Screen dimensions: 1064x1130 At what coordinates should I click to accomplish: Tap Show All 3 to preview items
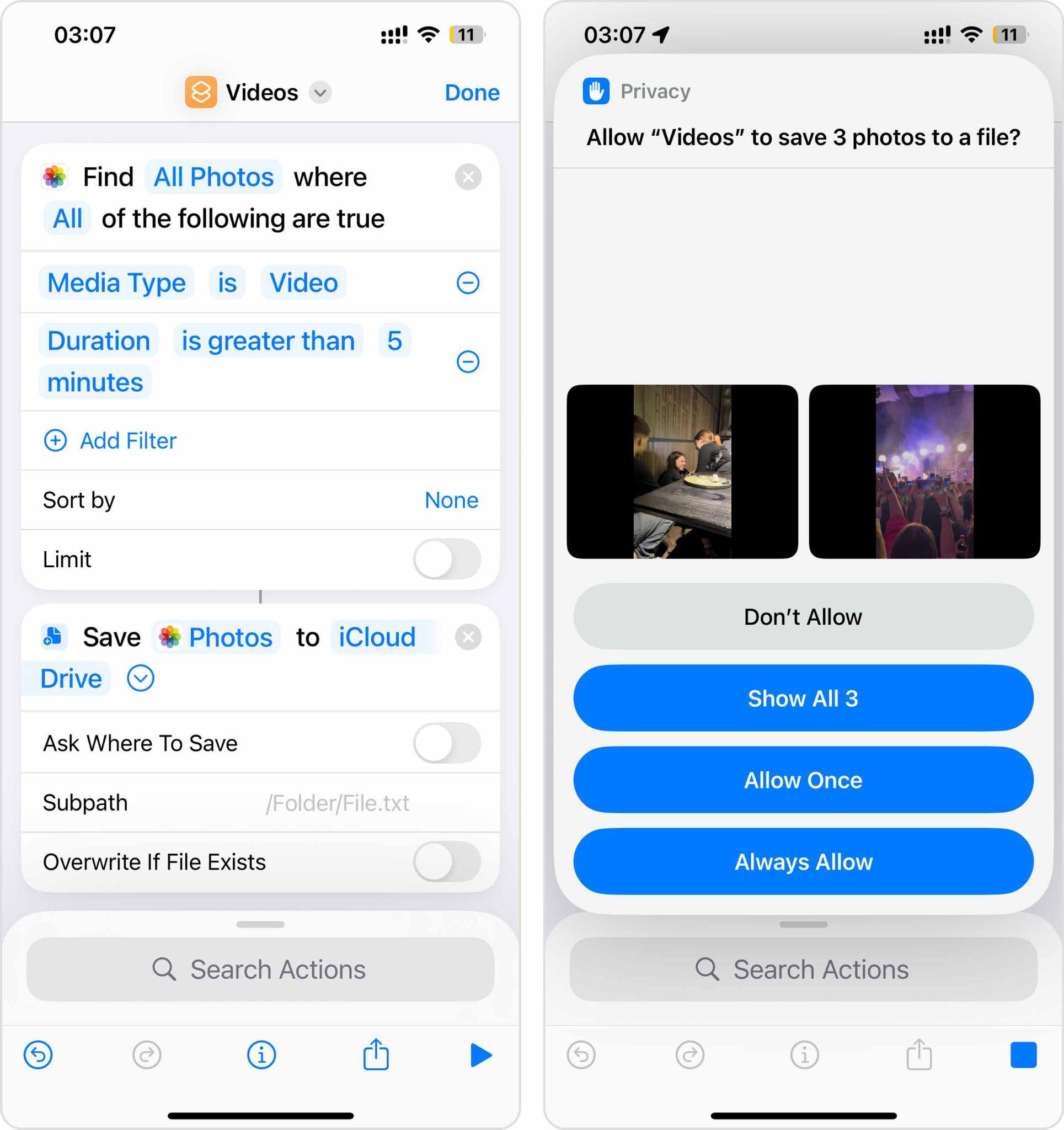pyautogui.click(x=803, y=698)
